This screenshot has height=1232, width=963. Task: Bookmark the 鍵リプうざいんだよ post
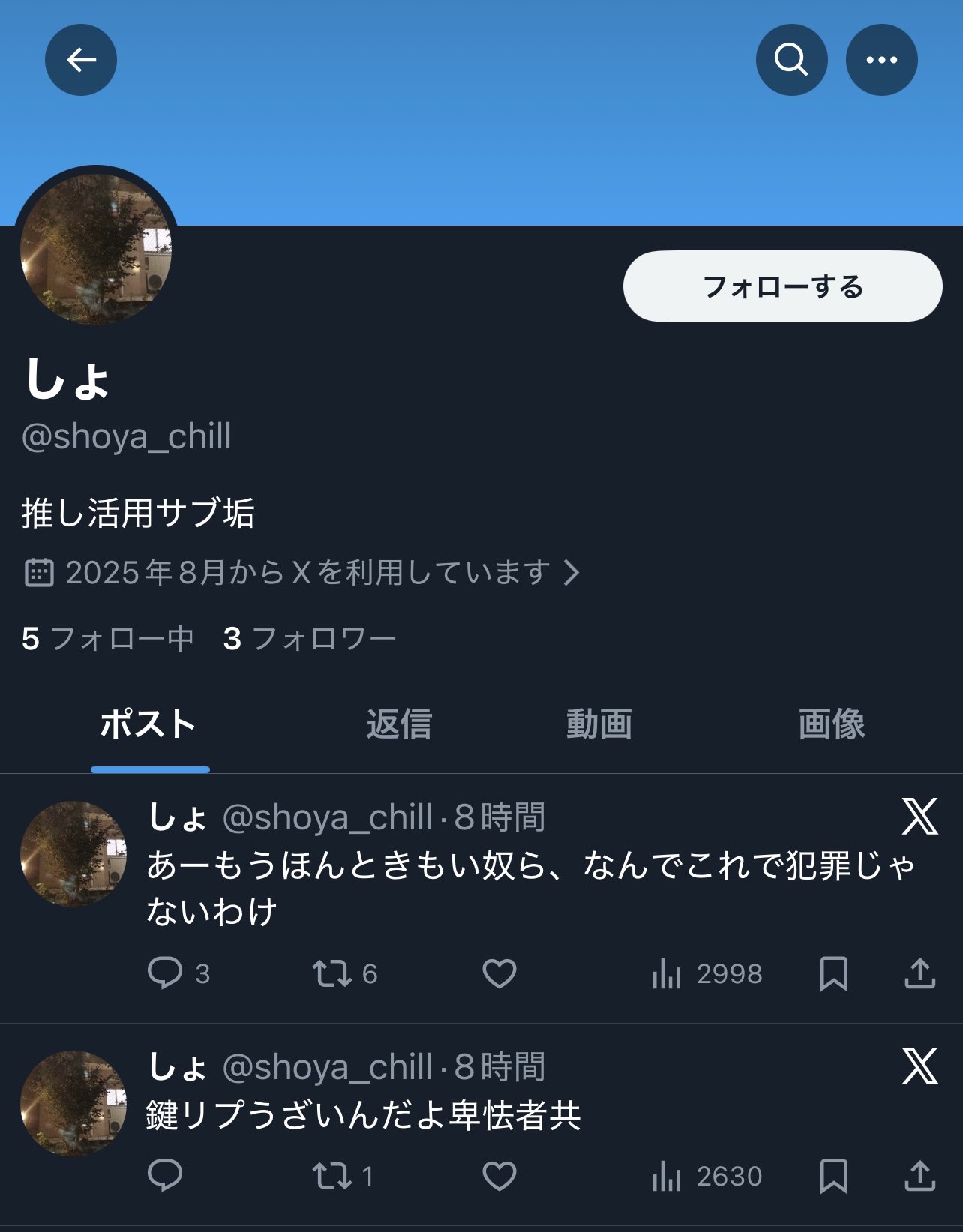coord(833,1176)
